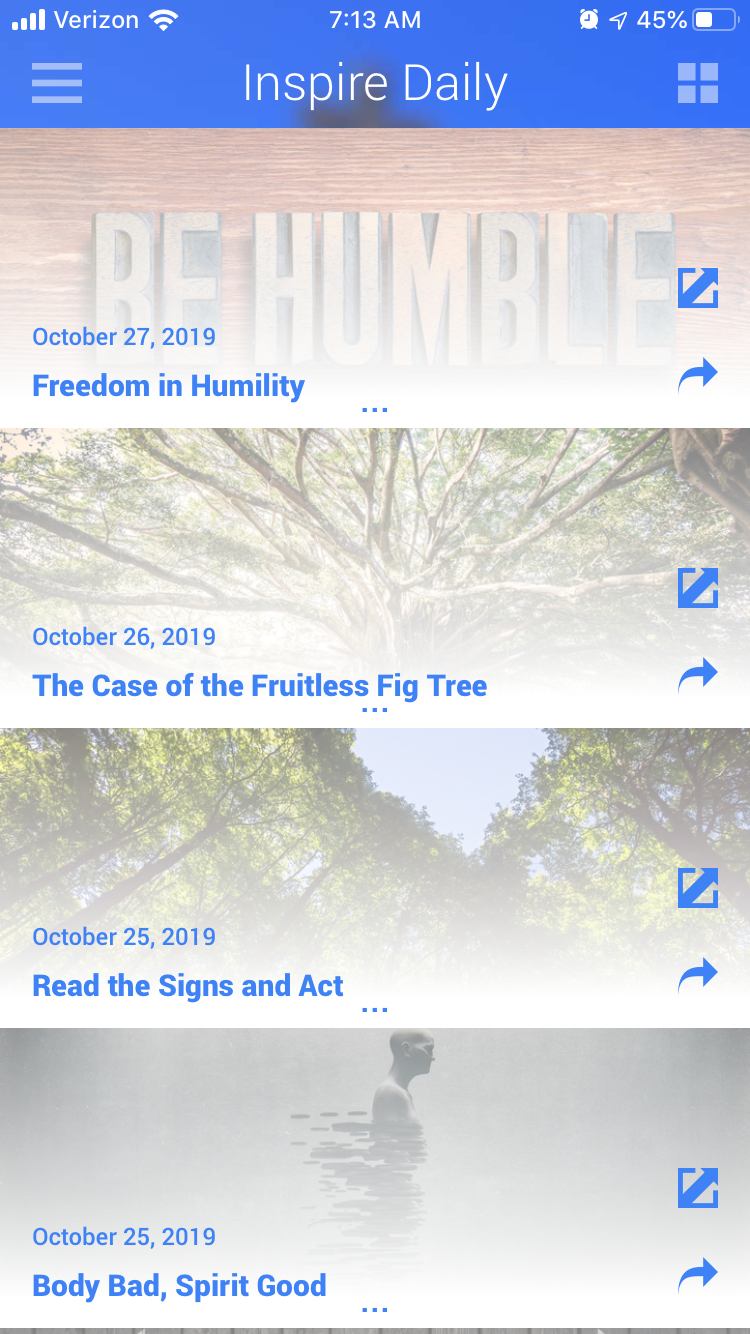Screen dimensions: 750x1334
Task: Tap the edit icon on Fruitless Fig Tree
Action: point(698,588)
